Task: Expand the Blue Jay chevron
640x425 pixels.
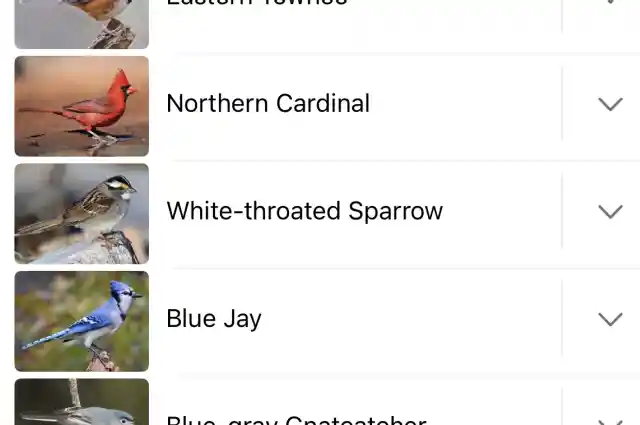Action: 610,319
